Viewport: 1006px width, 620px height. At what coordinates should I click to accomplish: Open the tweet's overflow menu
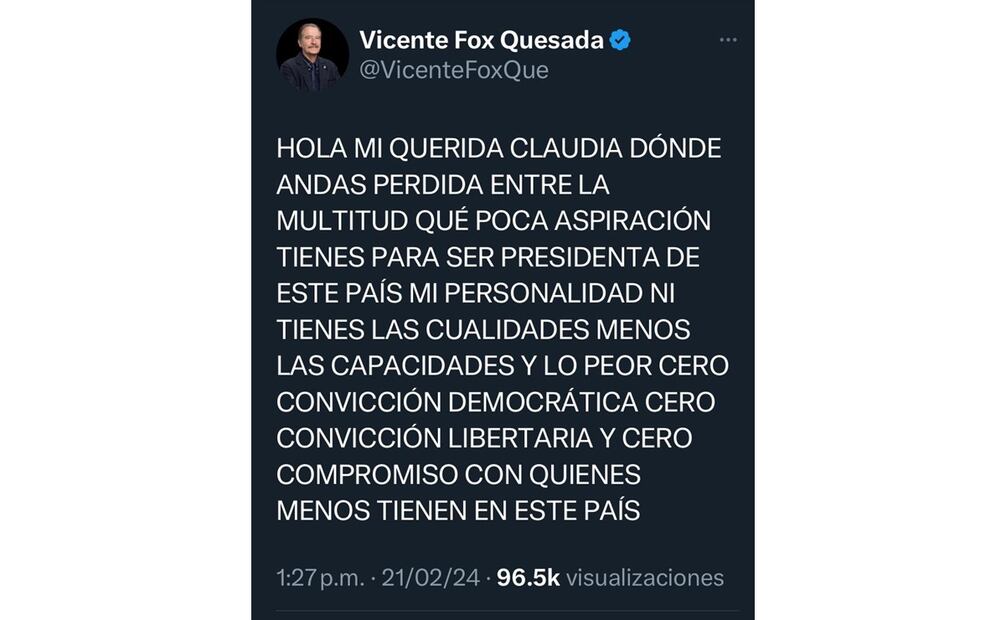coord(729,40)
